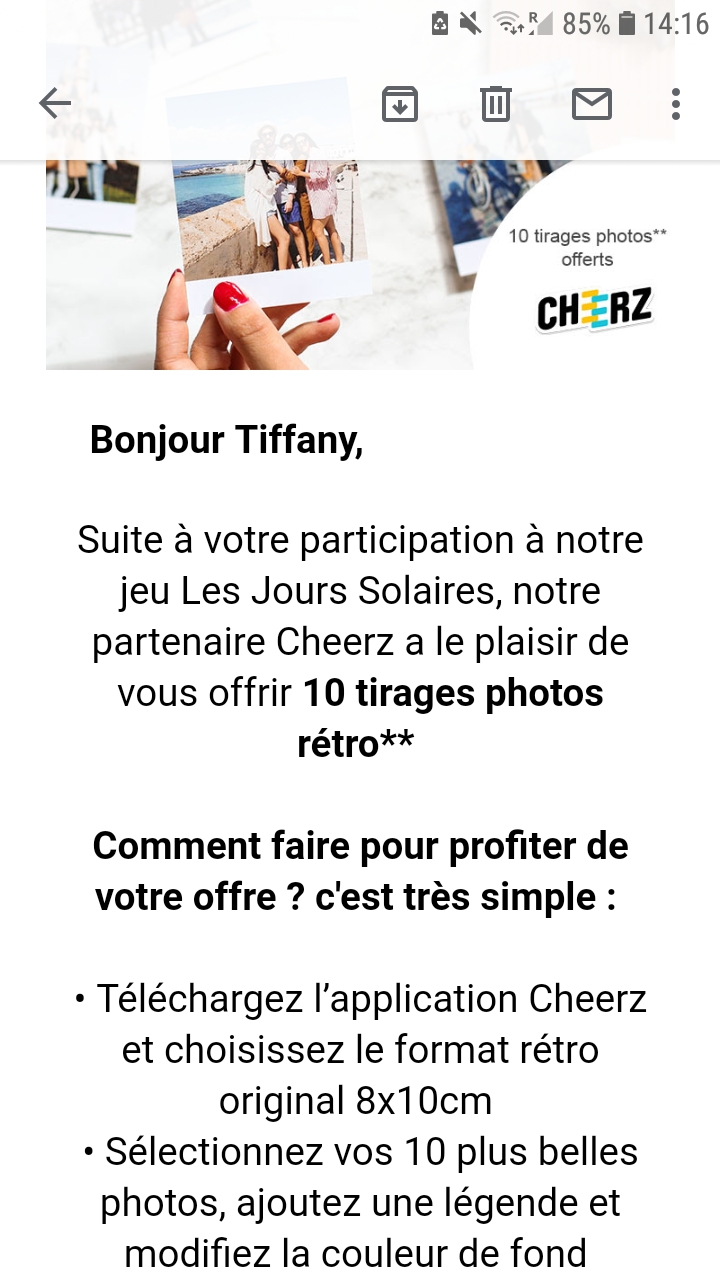Image resolution: width=720 pixels, height=1280 pixels.
Task: Archive this email
Action: pyautogui.click(x=400, y=103)
